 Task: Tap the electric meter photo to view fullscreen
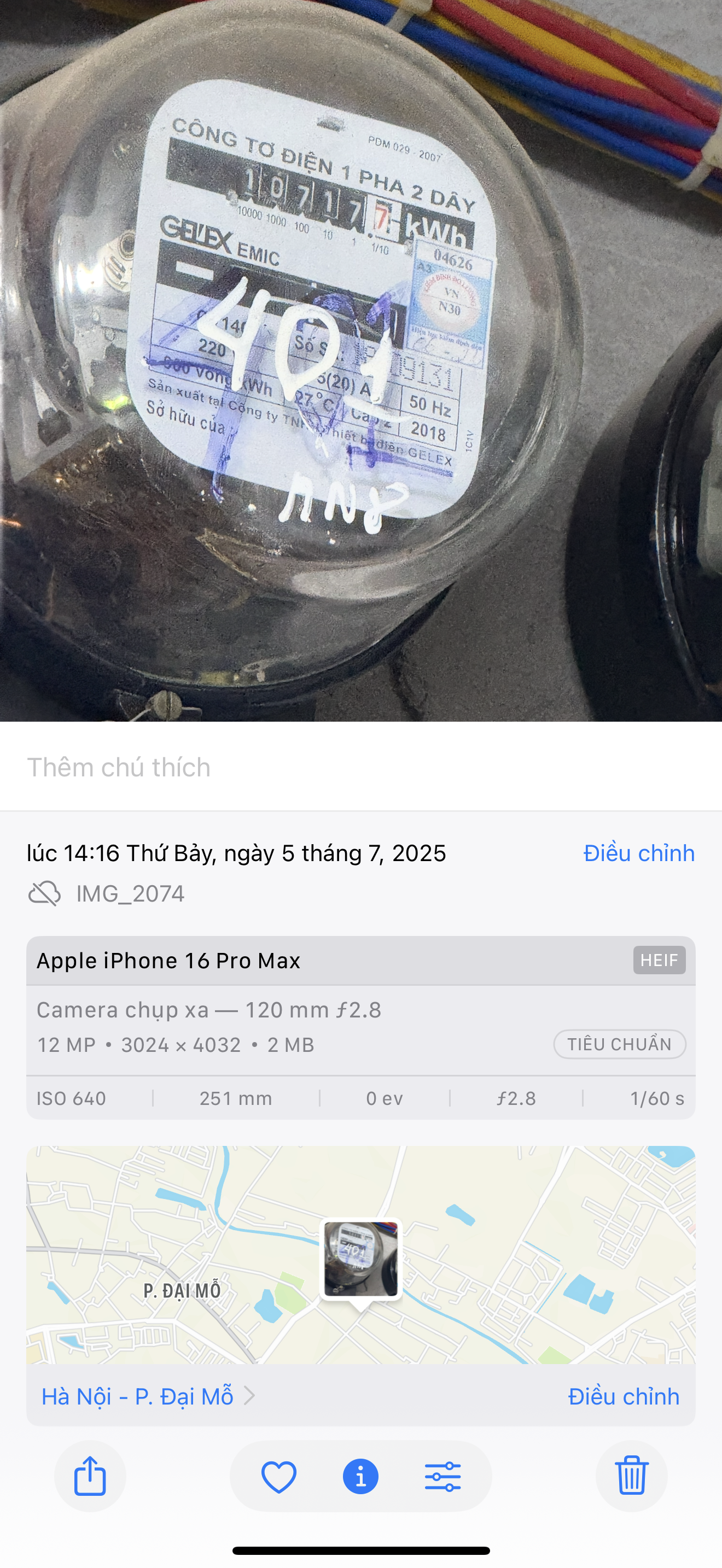tap(360, 360)
